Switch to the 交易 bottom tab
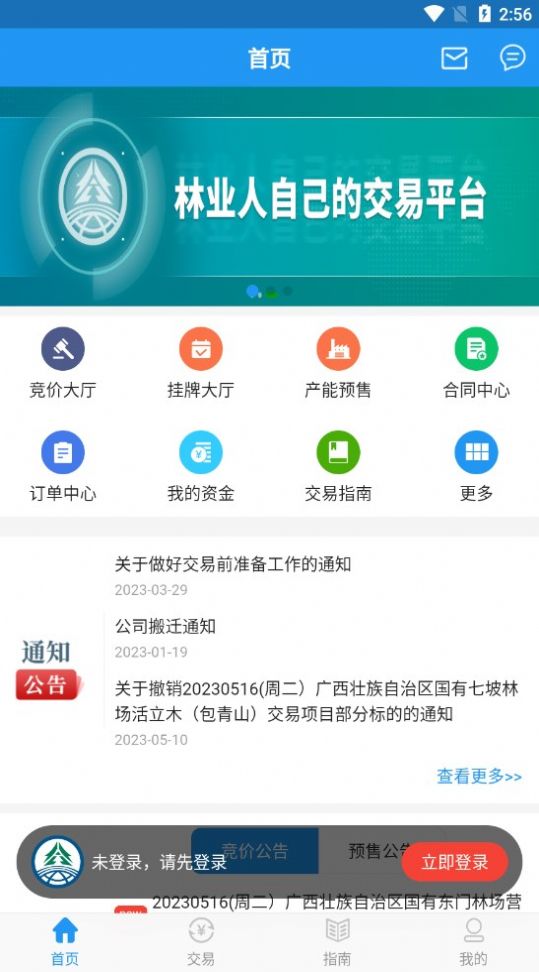539x972 pixels. click(x=201, y=942)
